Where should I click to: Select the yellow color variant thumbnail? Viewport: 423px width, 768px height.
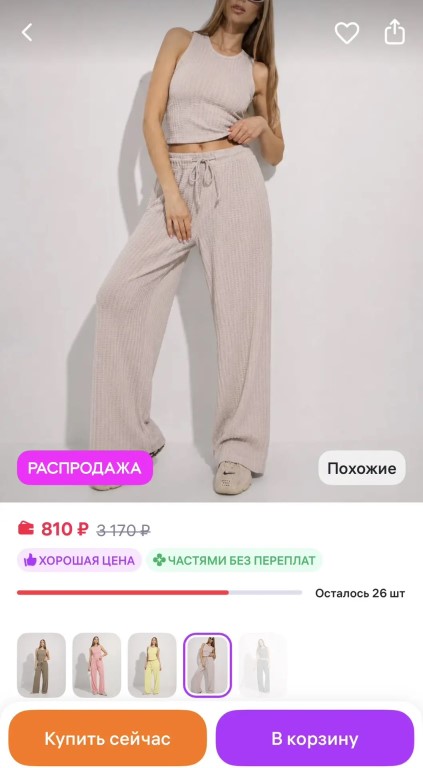click(x=152, y=665)
